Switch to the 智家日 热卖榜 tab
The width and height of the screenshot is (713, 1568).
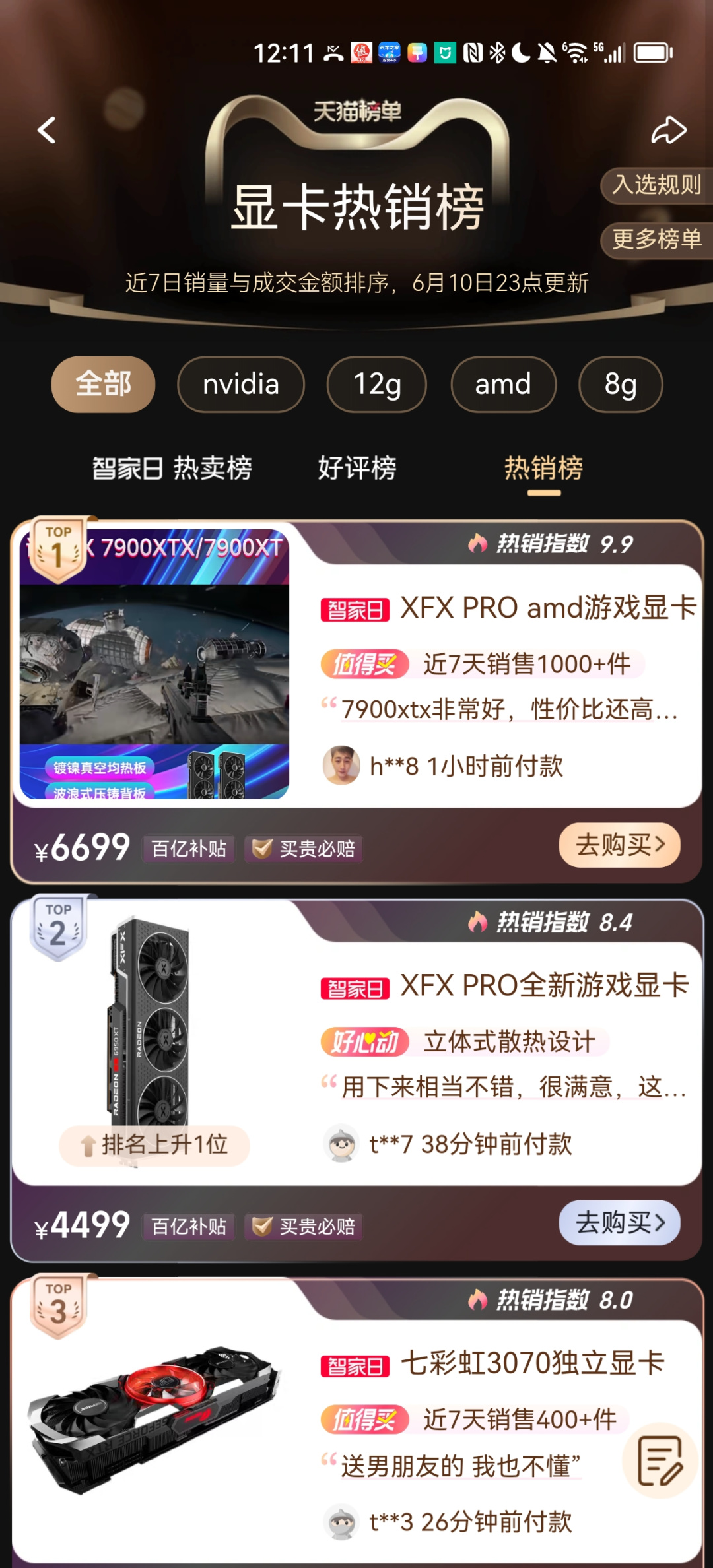(x=172, y=469)
